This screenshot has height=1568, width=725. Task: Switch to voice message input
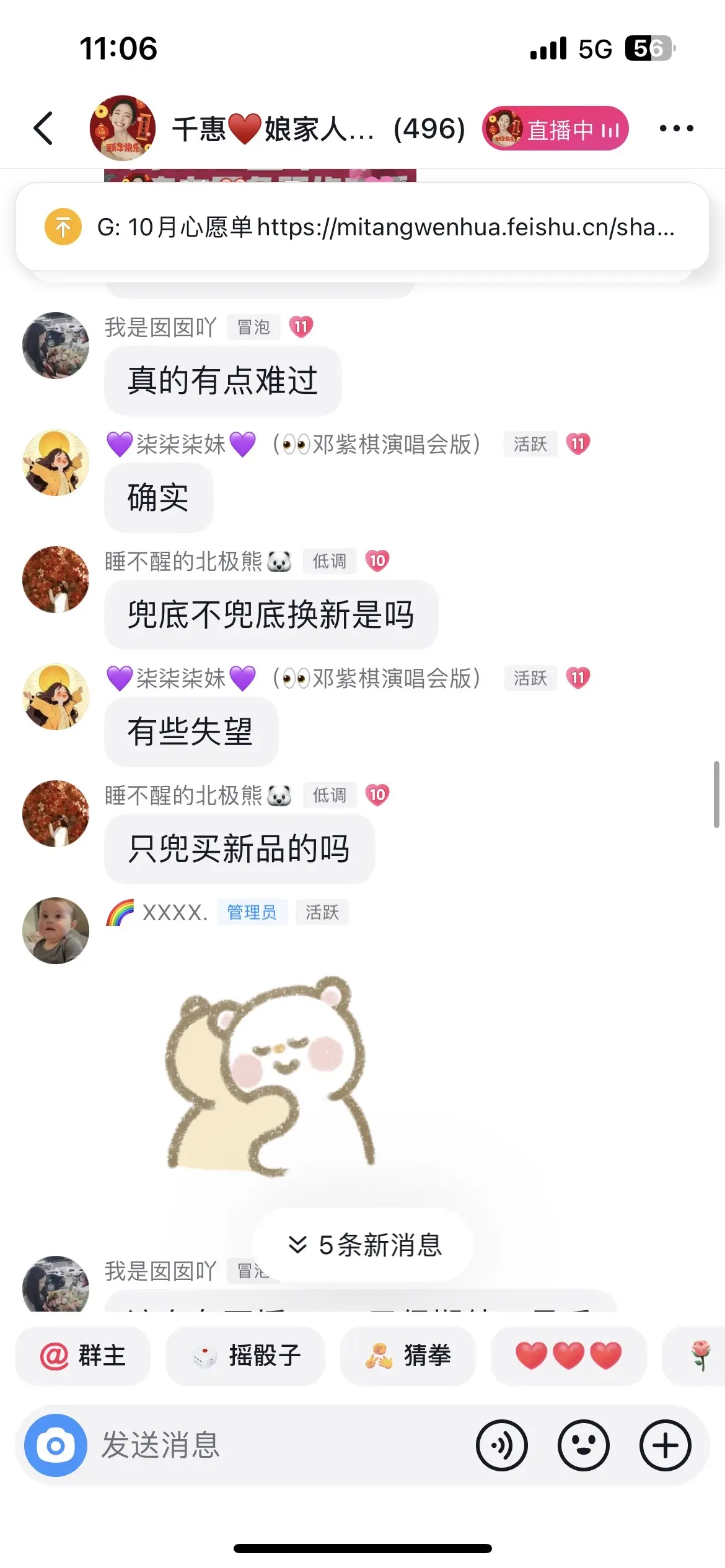[501, 1445]
